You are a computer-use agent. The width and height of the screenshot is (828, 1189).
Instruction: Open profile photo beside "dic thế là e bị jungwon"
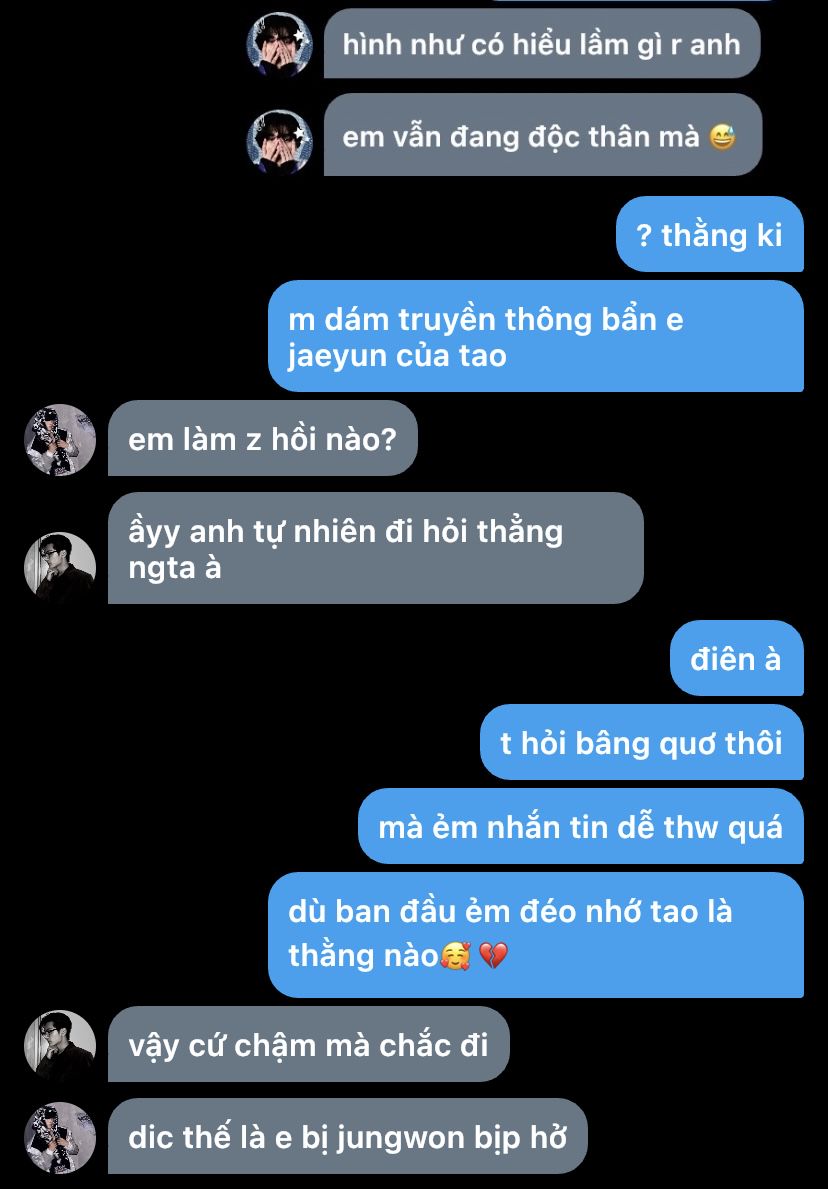(x=60, y=1137)
